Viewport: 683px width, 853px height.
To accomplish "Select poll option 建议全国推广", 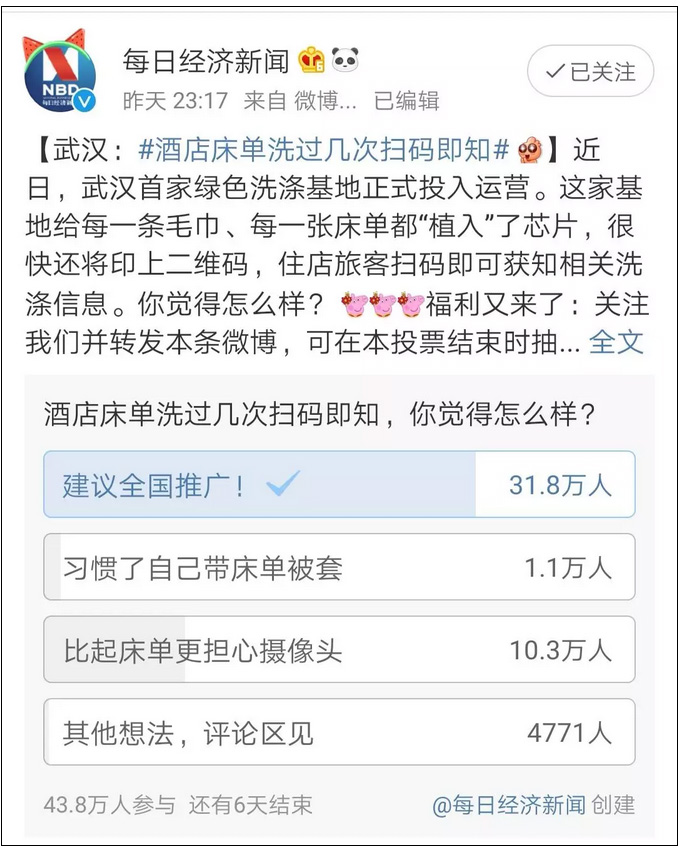I will pos(339,485).
